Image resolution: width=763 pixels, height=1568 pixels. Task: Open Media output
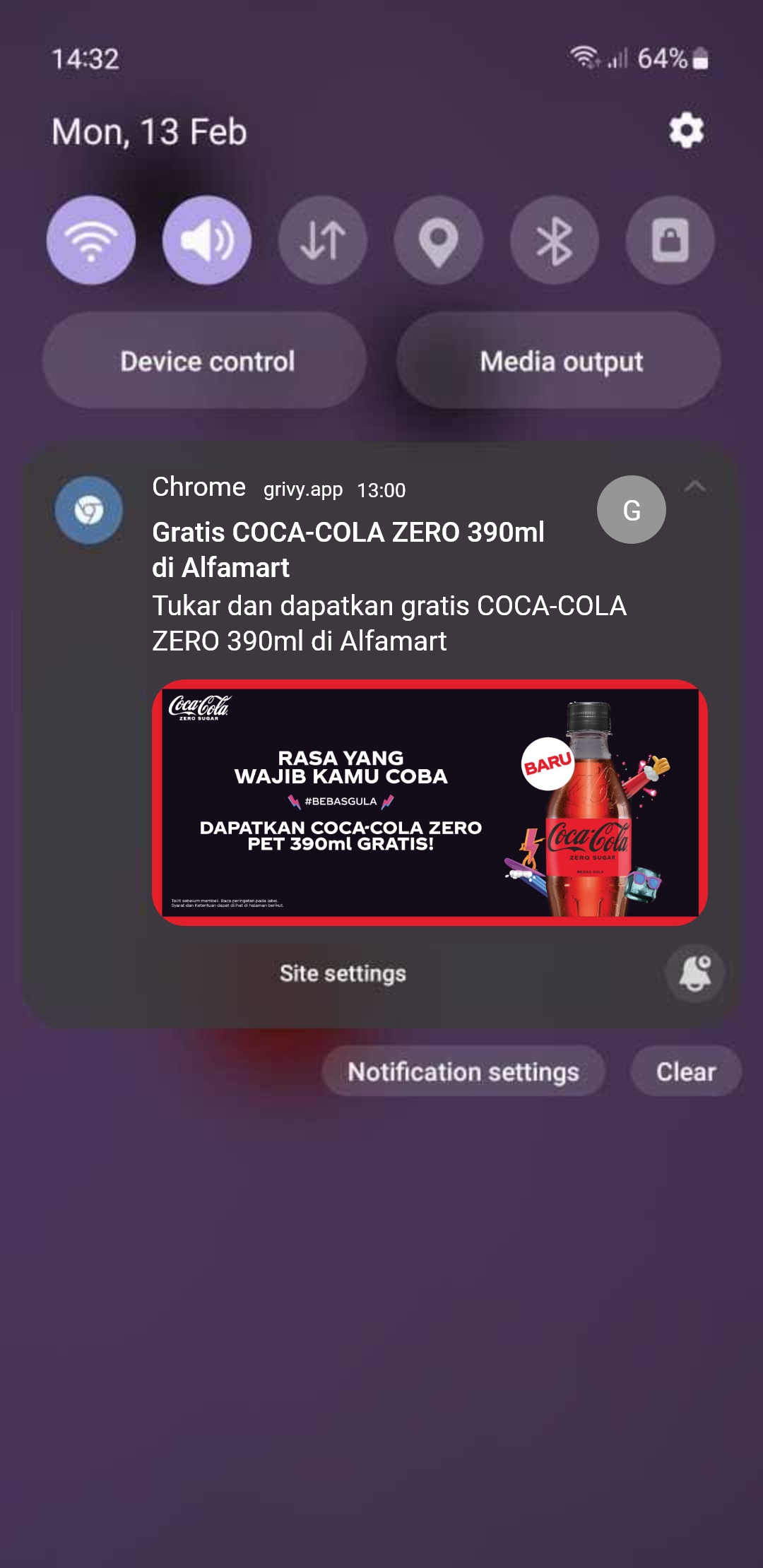click(x=560, y=361)
